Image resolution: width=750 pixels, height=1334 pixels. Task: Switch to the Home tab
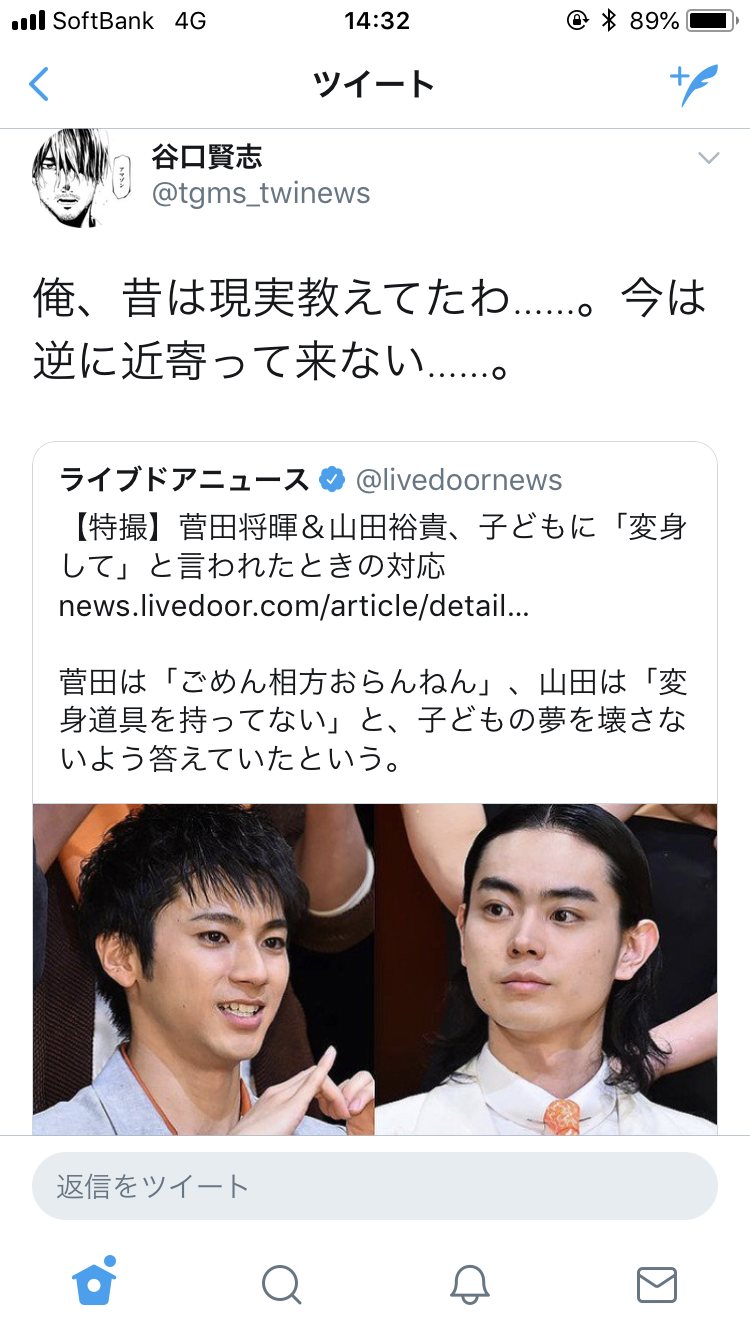coord(94,1282)
